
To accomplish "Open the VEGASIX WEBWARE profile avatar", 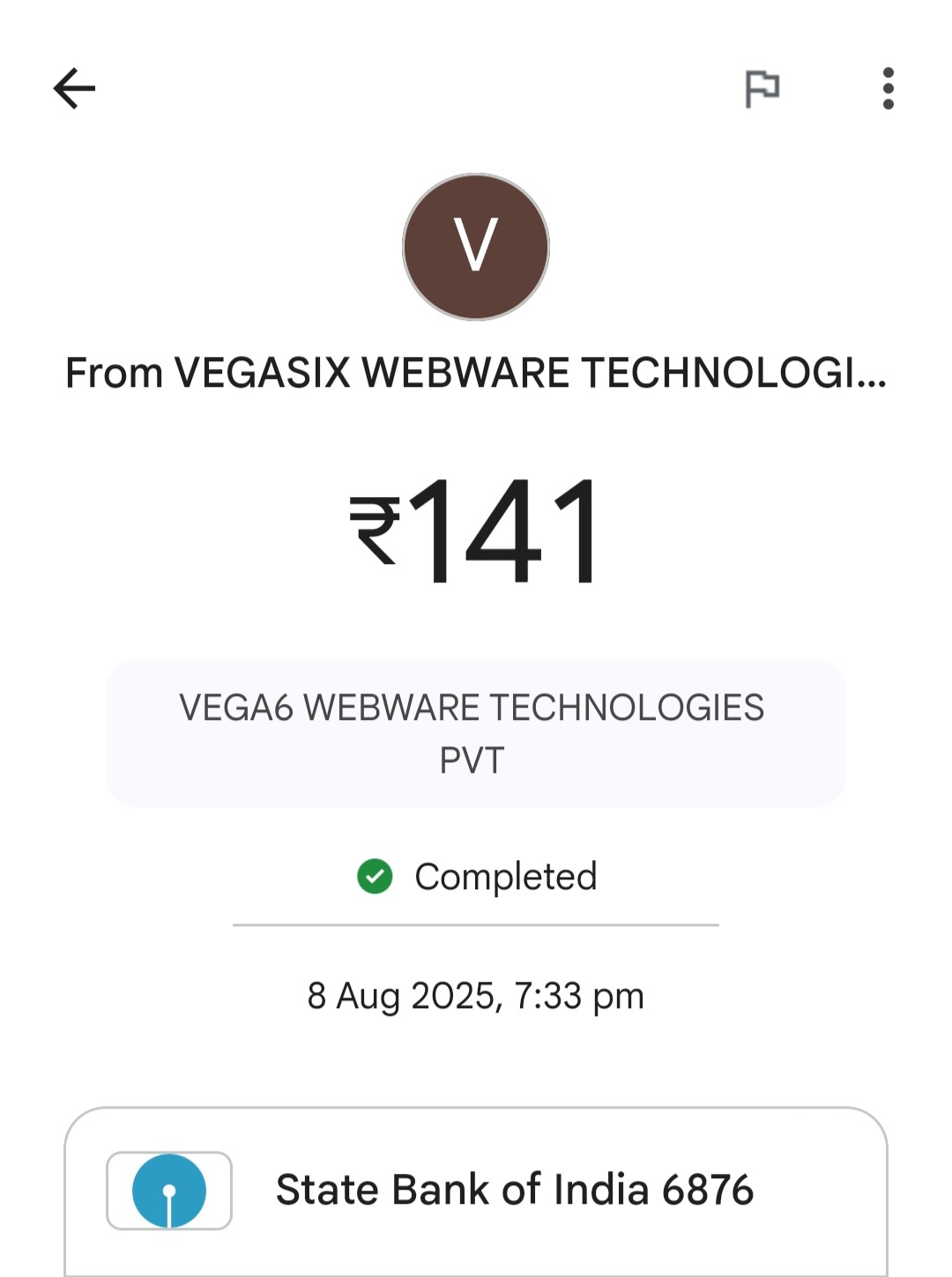I will [476, 247].
